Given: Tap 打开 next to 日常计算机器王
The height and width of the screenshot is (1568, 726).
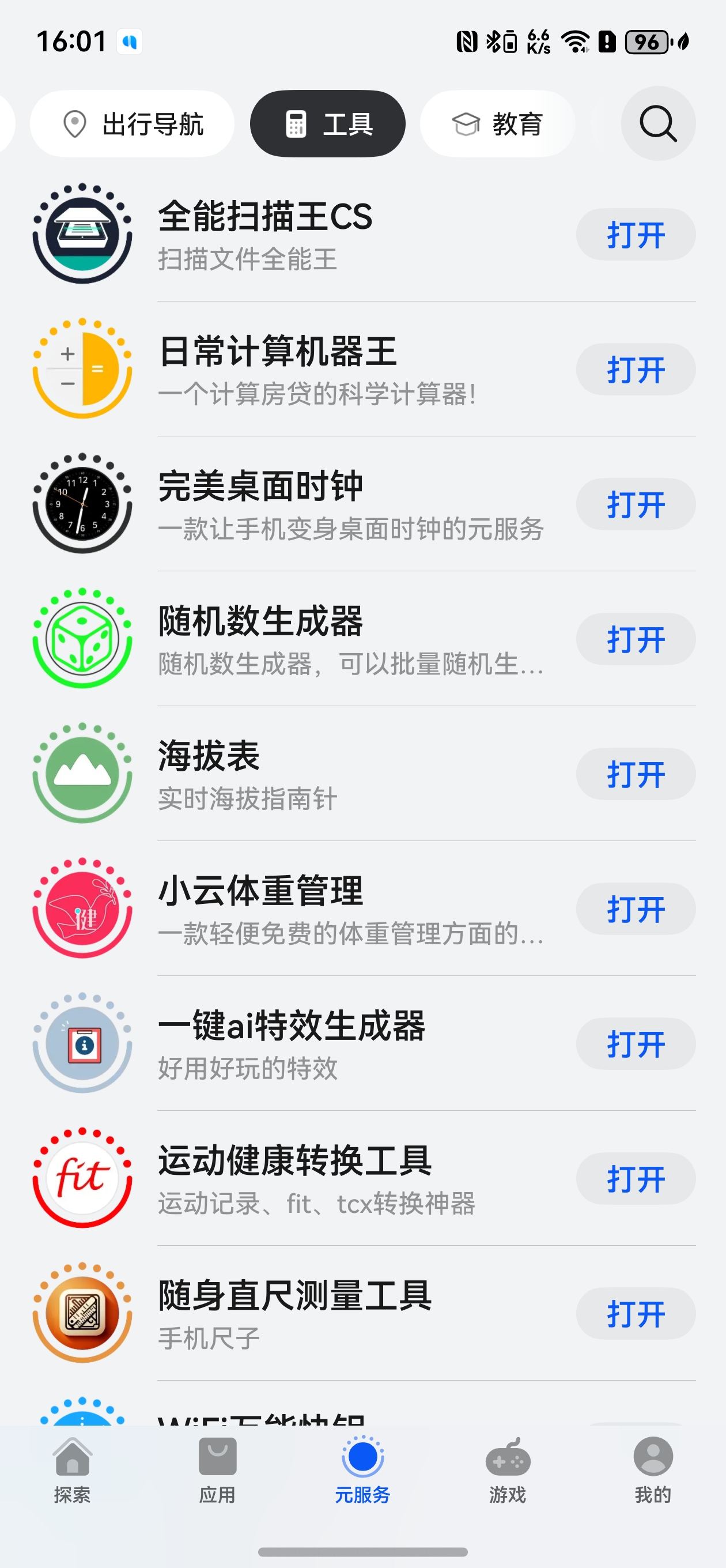Looking at the screenshot, I should pos(636,370).
